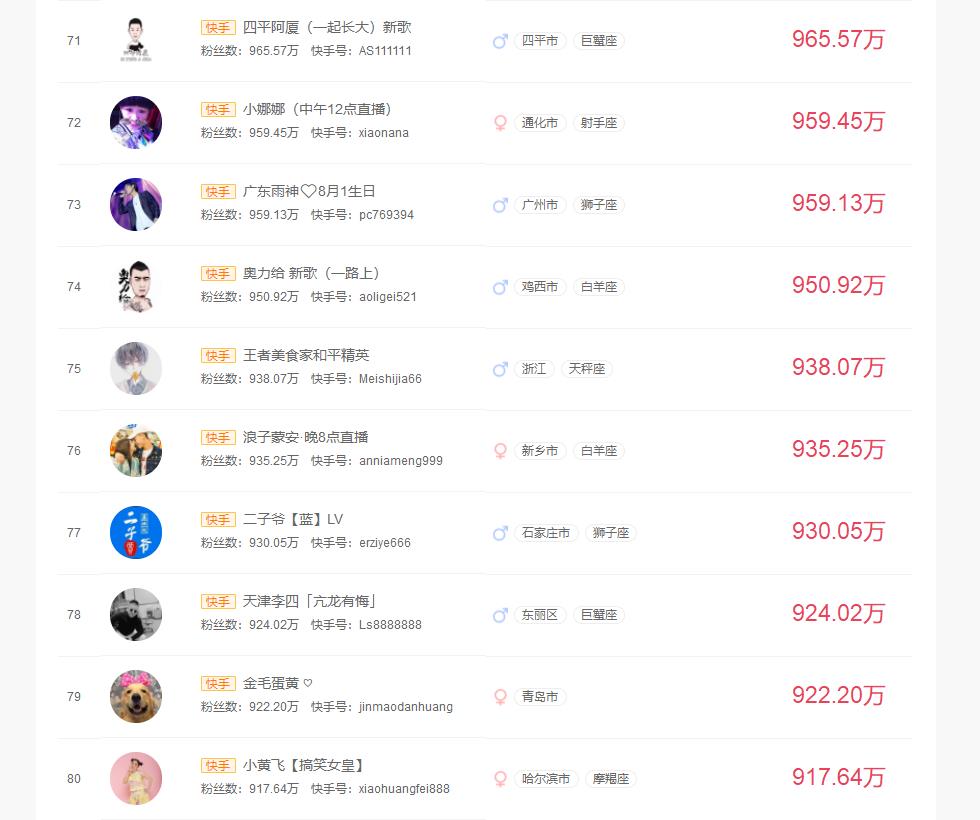Open 小娜娜 ranking entry

(316, 110)
